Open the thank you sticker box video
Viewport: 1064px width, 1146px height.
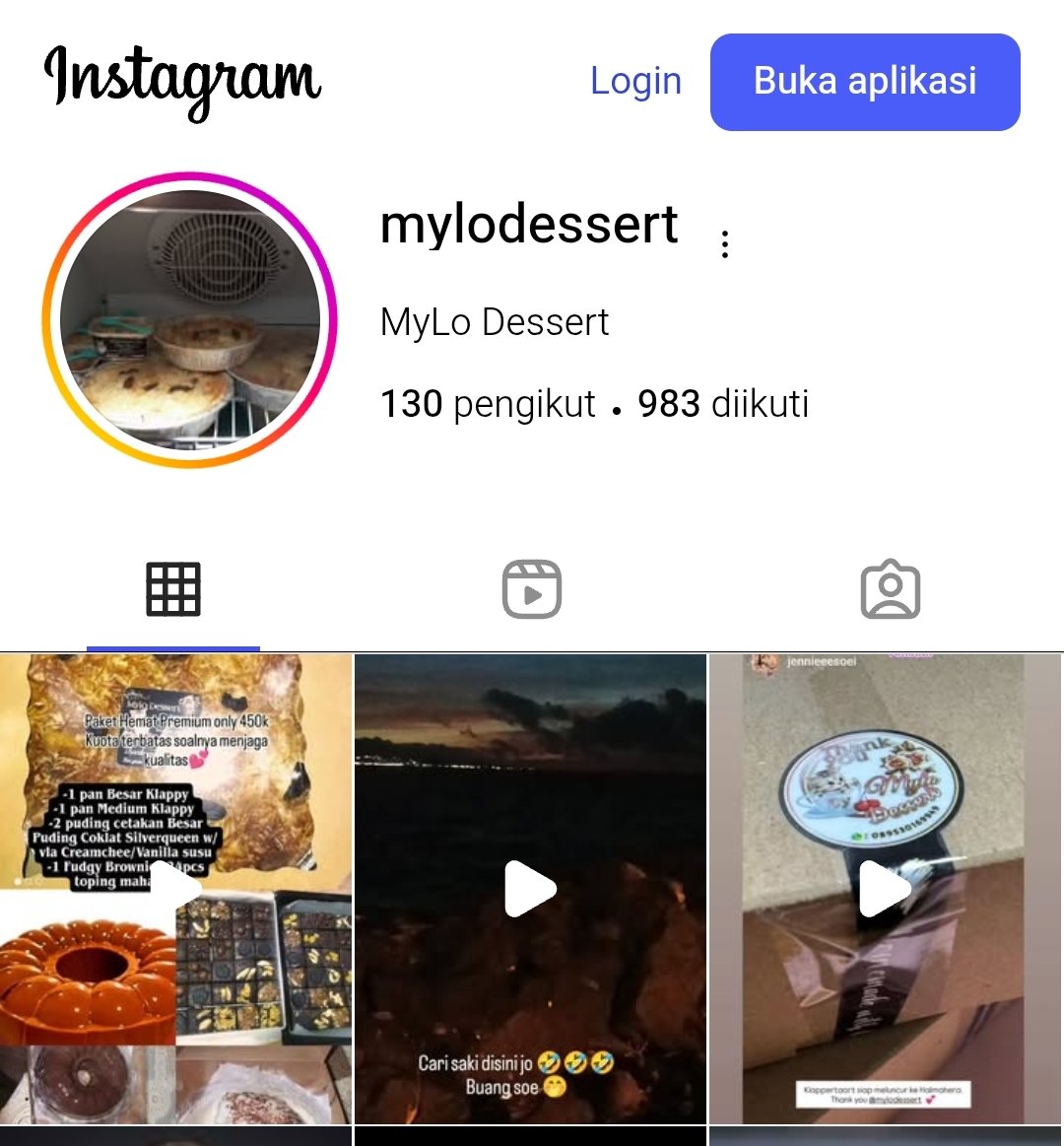(885, 889)
